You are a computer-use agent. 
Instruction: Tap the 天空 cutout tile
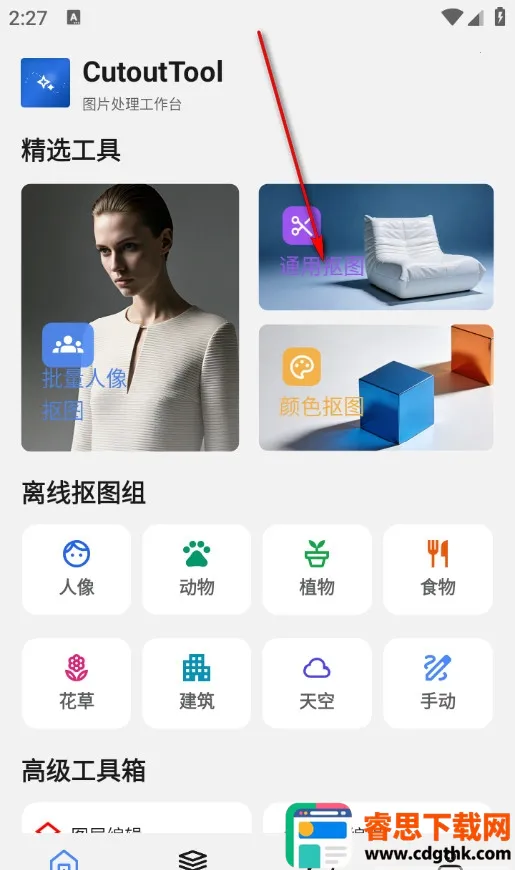(317, 683)
